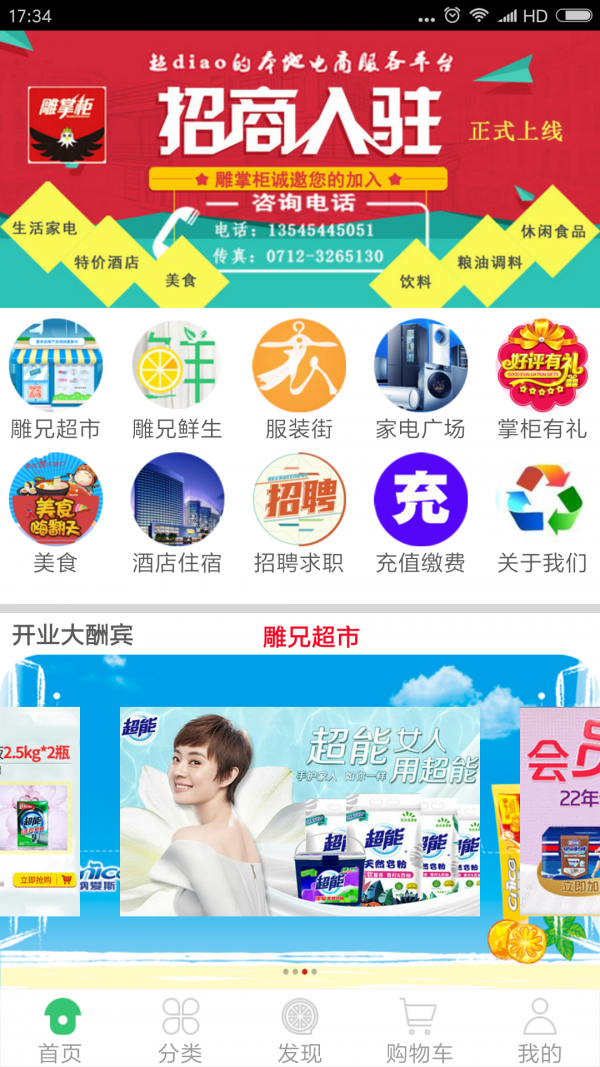Tap the 雕兄超市 red section link

(311, 637)
